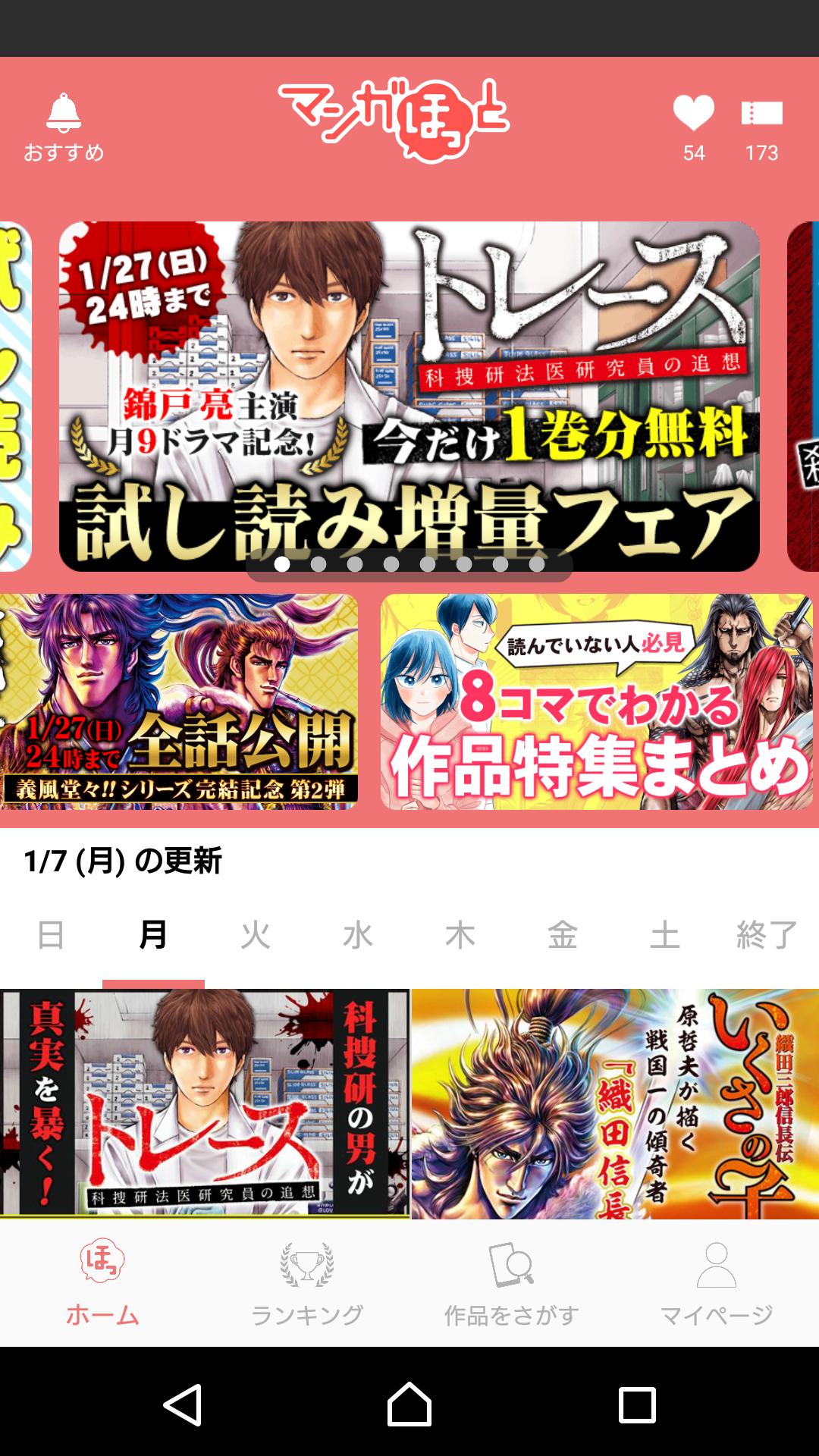Open the いくさの子 織田信長 manga card

(615, 1104)
